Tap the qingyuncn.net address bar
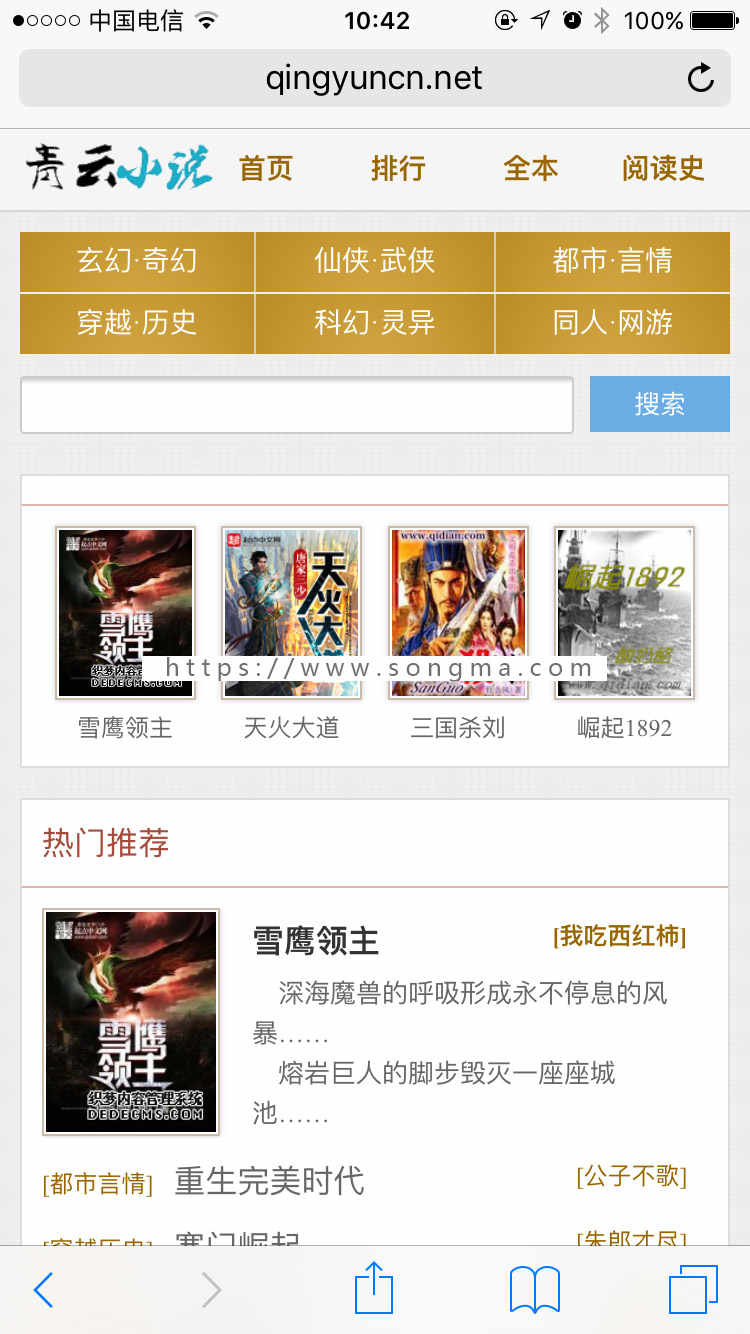This screenshot has width=750, height=1334. click(x=375, y=78)
